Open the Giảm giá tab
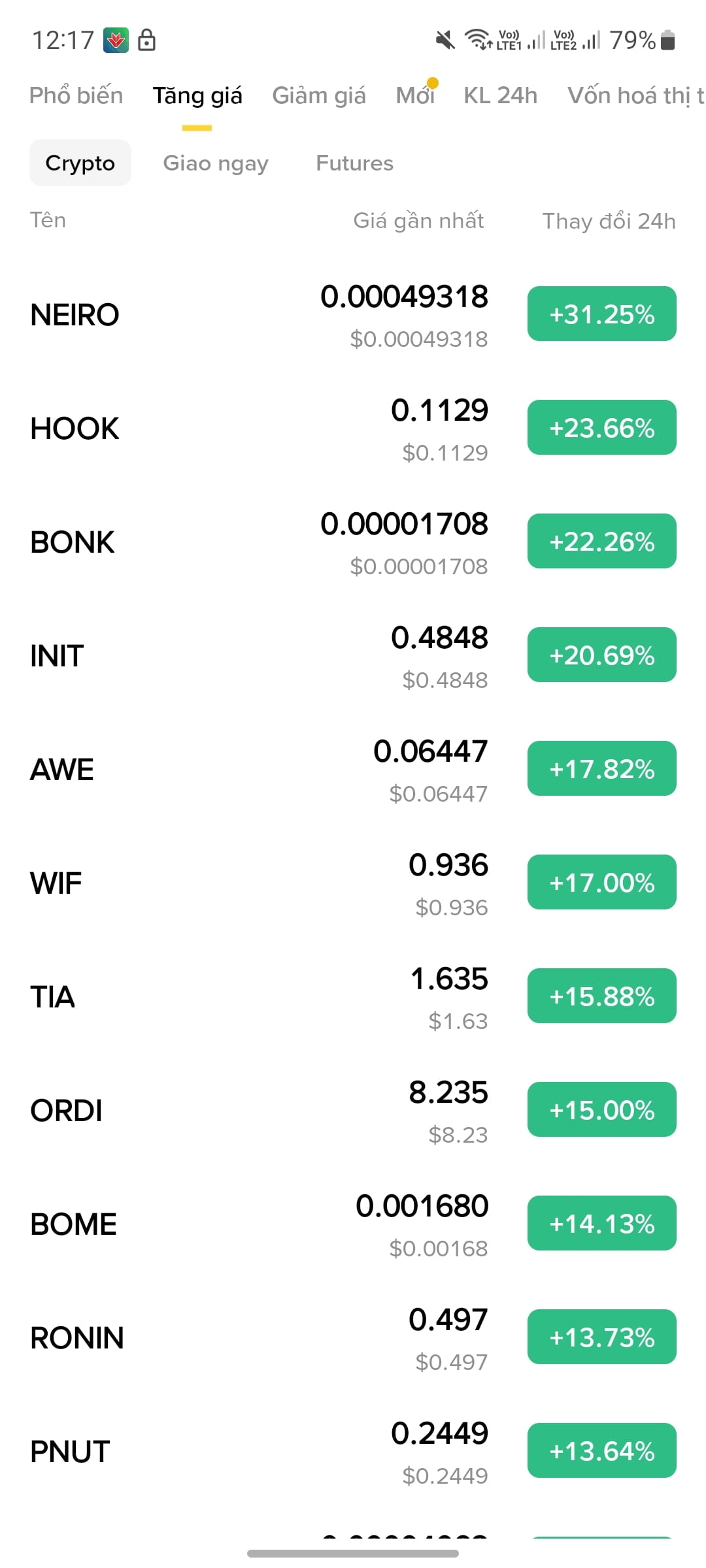The image size is (706, 1568). click(319, 95)
